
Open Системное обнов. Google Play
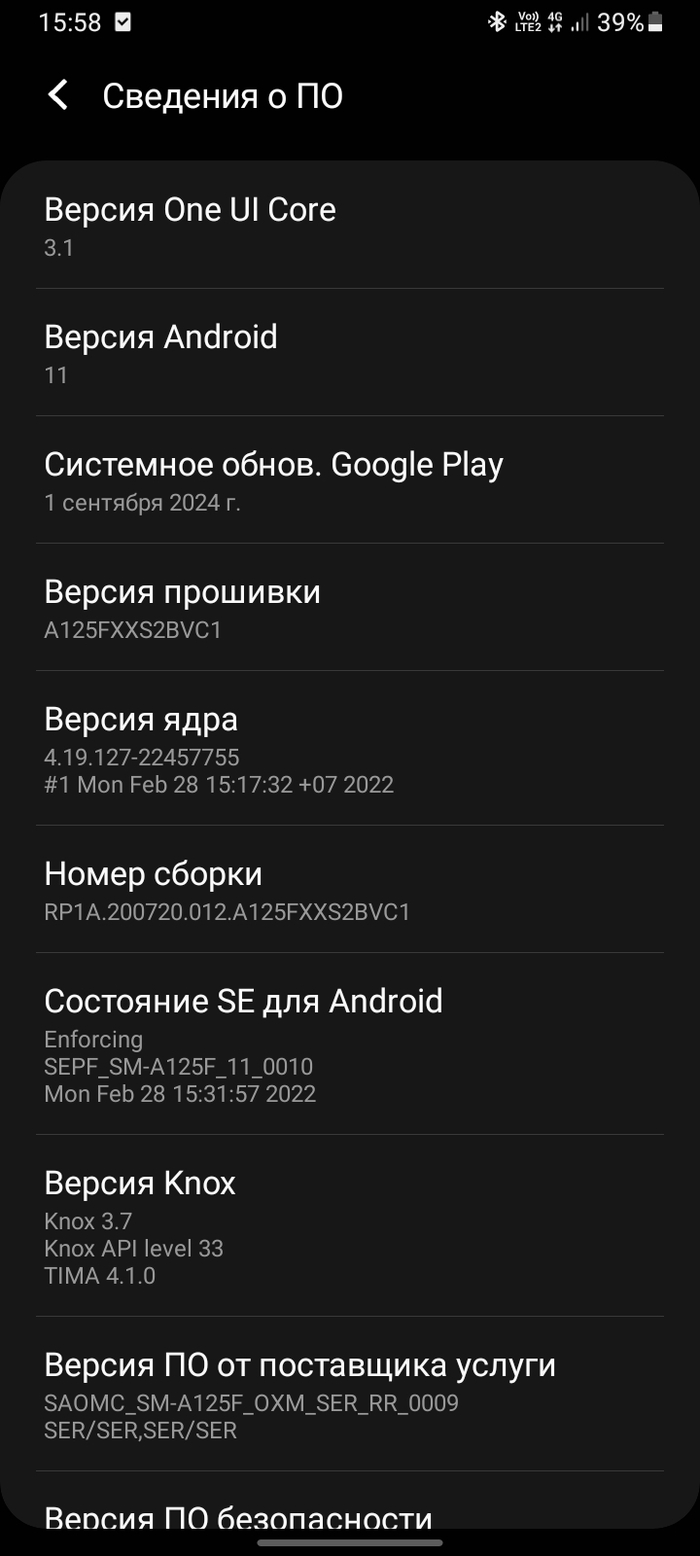click(350, 480)
